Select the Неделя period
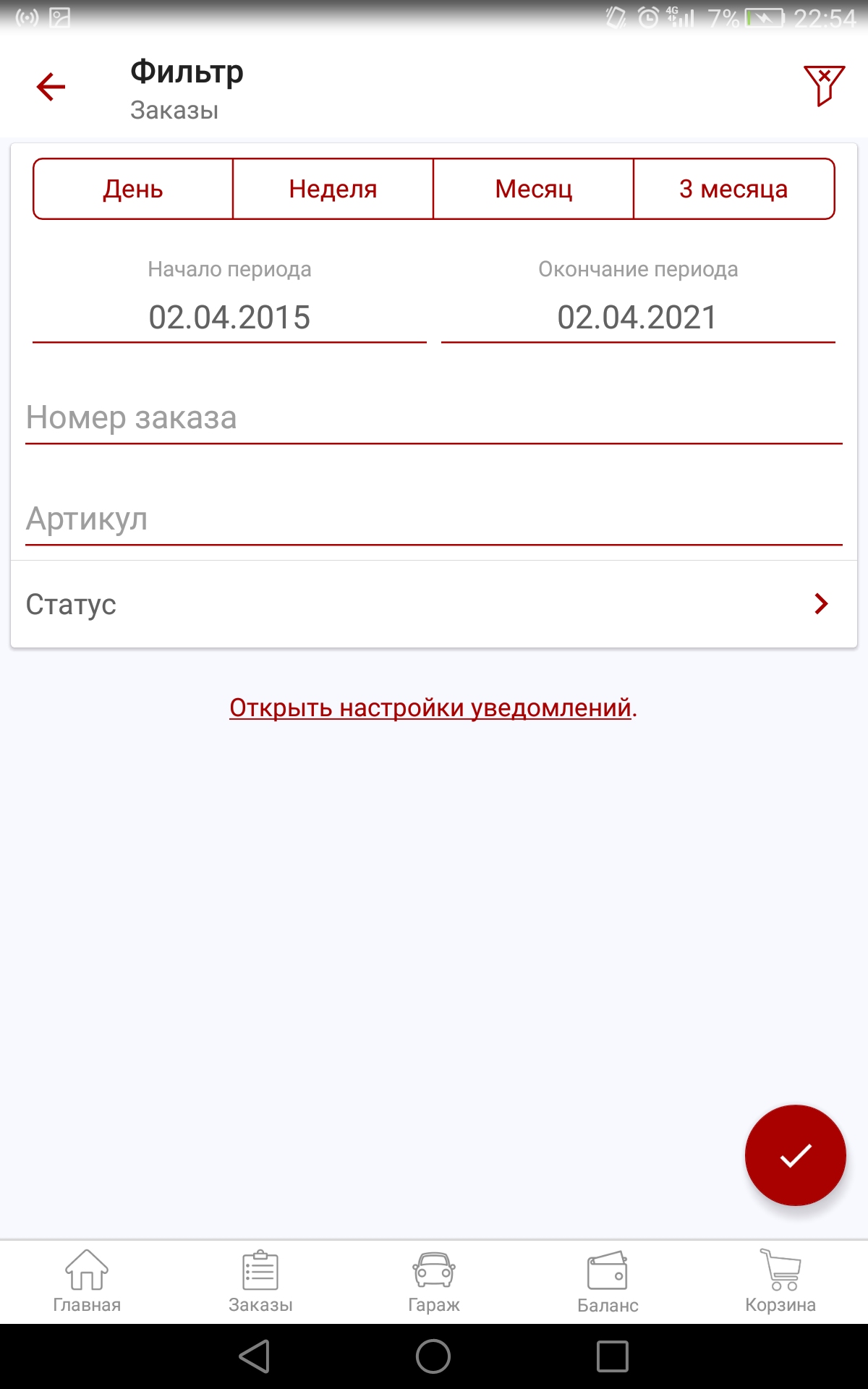Viewport: 868px width, 1389px height. (333, 189)
